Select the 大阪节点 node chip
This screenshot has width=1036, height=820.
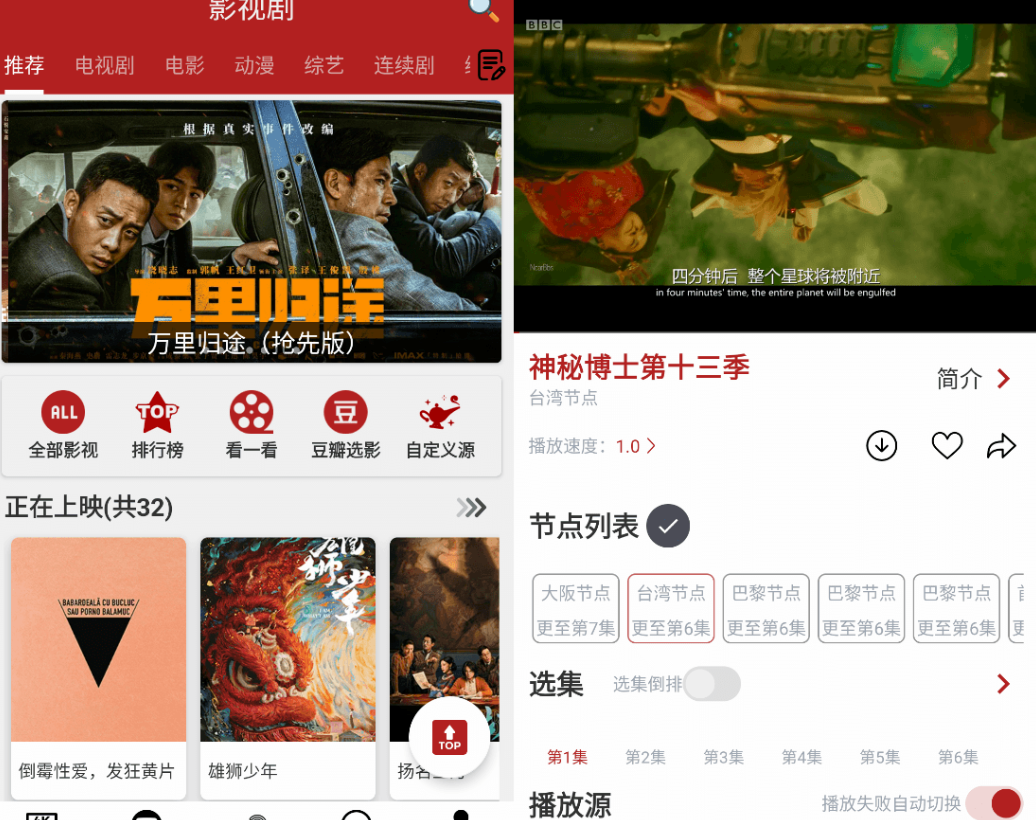(576, 608)
